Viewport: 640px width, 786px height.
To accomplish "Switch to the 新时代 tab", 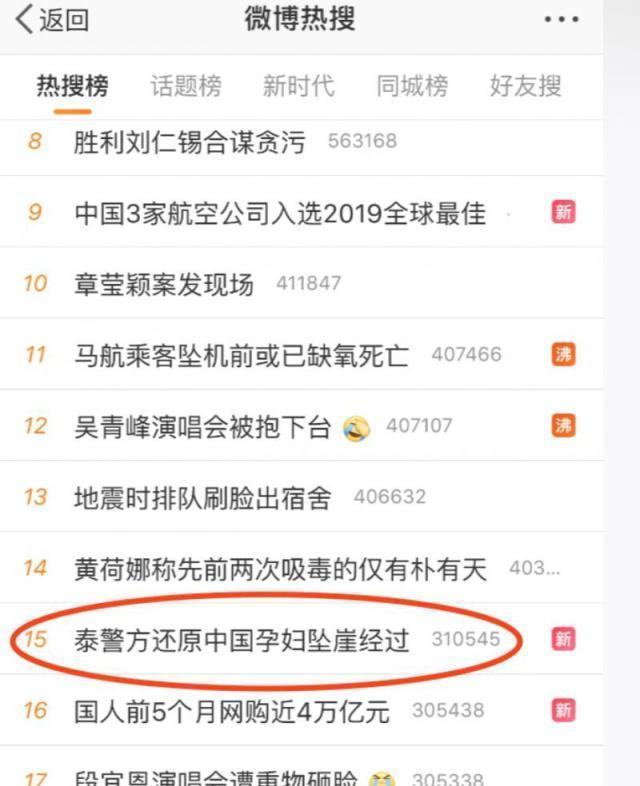I will 298,86.
